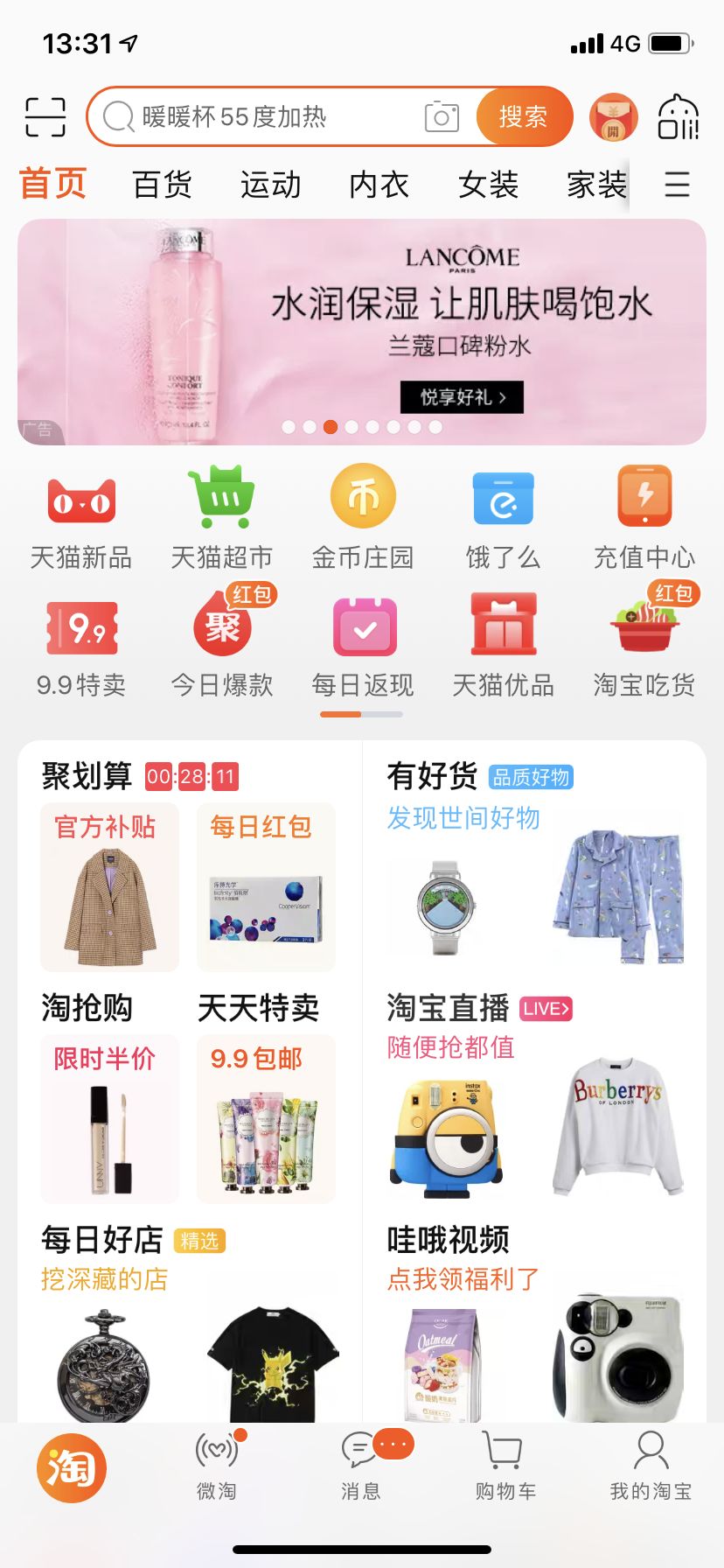This screenshot has height=1568, width=724.
Task: Open 充值中心 recharge center
Action: (x=644, y=516)
